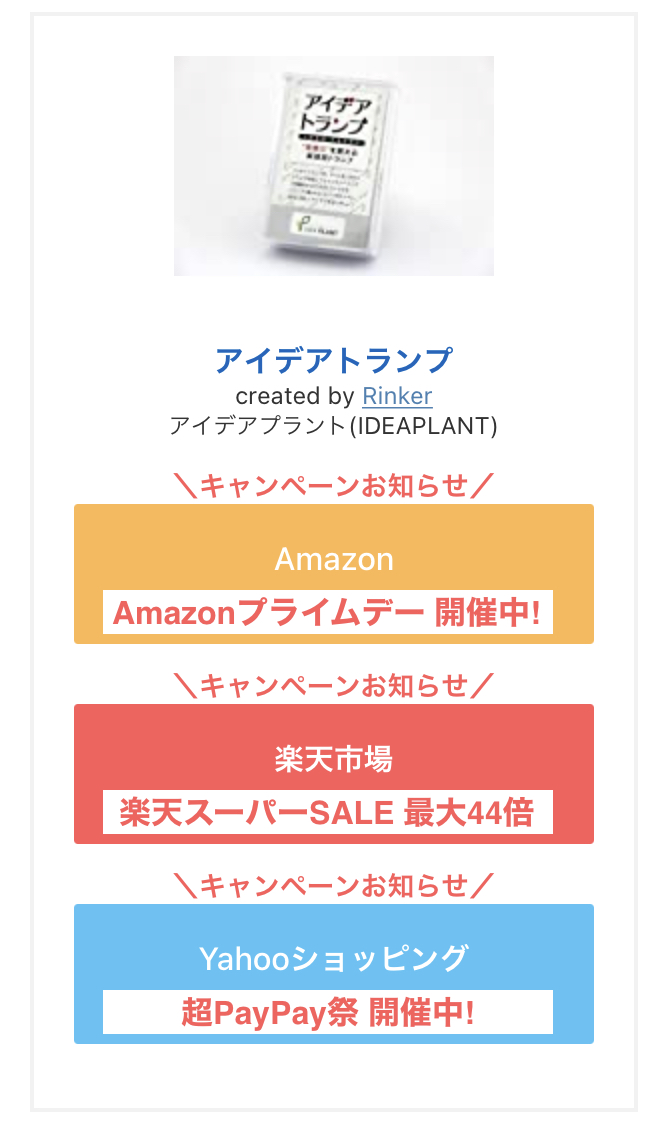
Task: Open the Amazon shop button
Action: 333,559
